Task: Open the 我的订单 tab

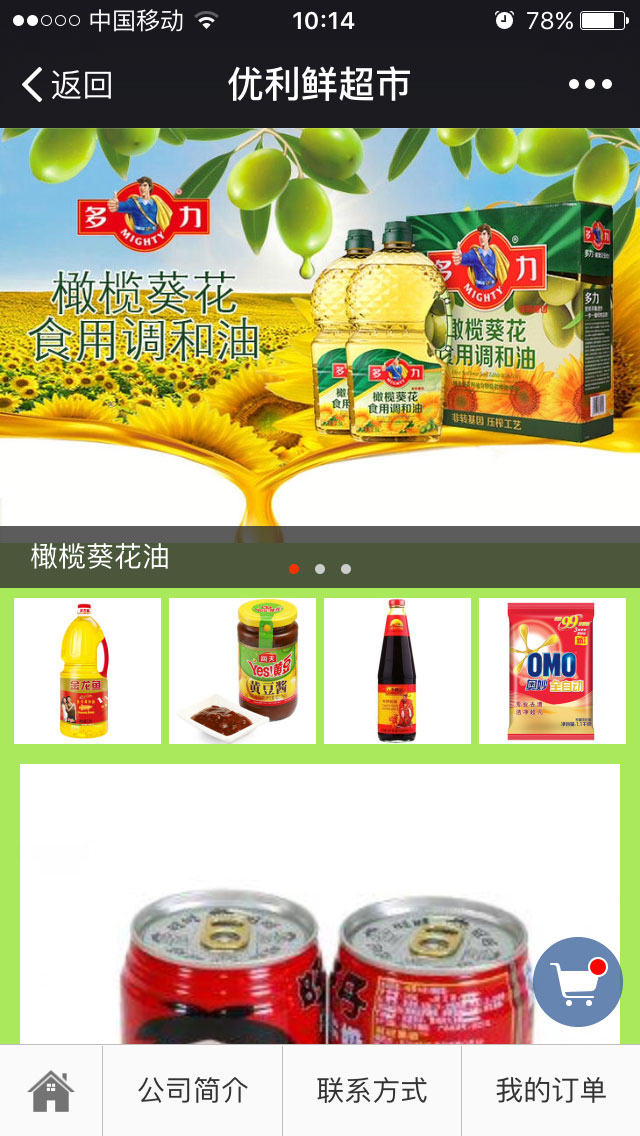Action: click(551, 1091)
